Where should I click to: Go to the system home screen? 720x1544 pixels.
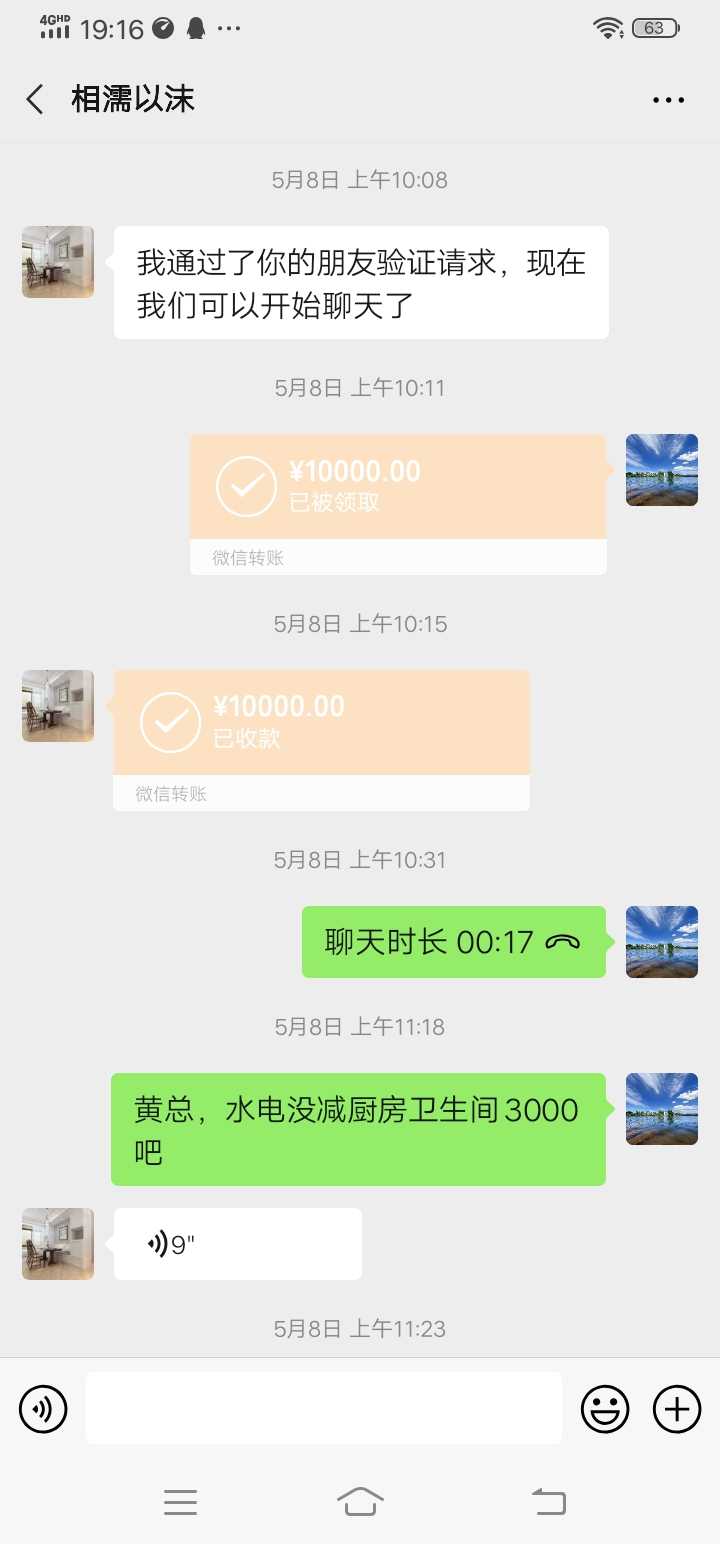pos(360,1501)
